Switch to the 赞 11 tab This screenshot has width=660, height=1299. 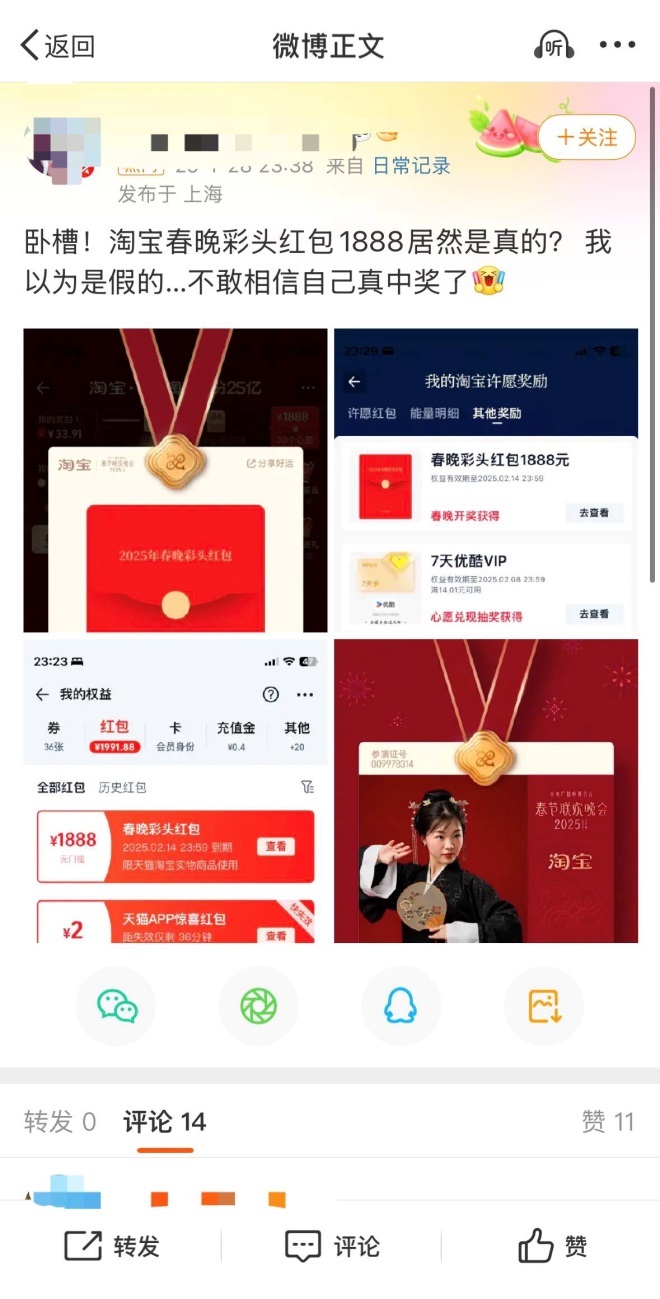tap(607, 1122)
